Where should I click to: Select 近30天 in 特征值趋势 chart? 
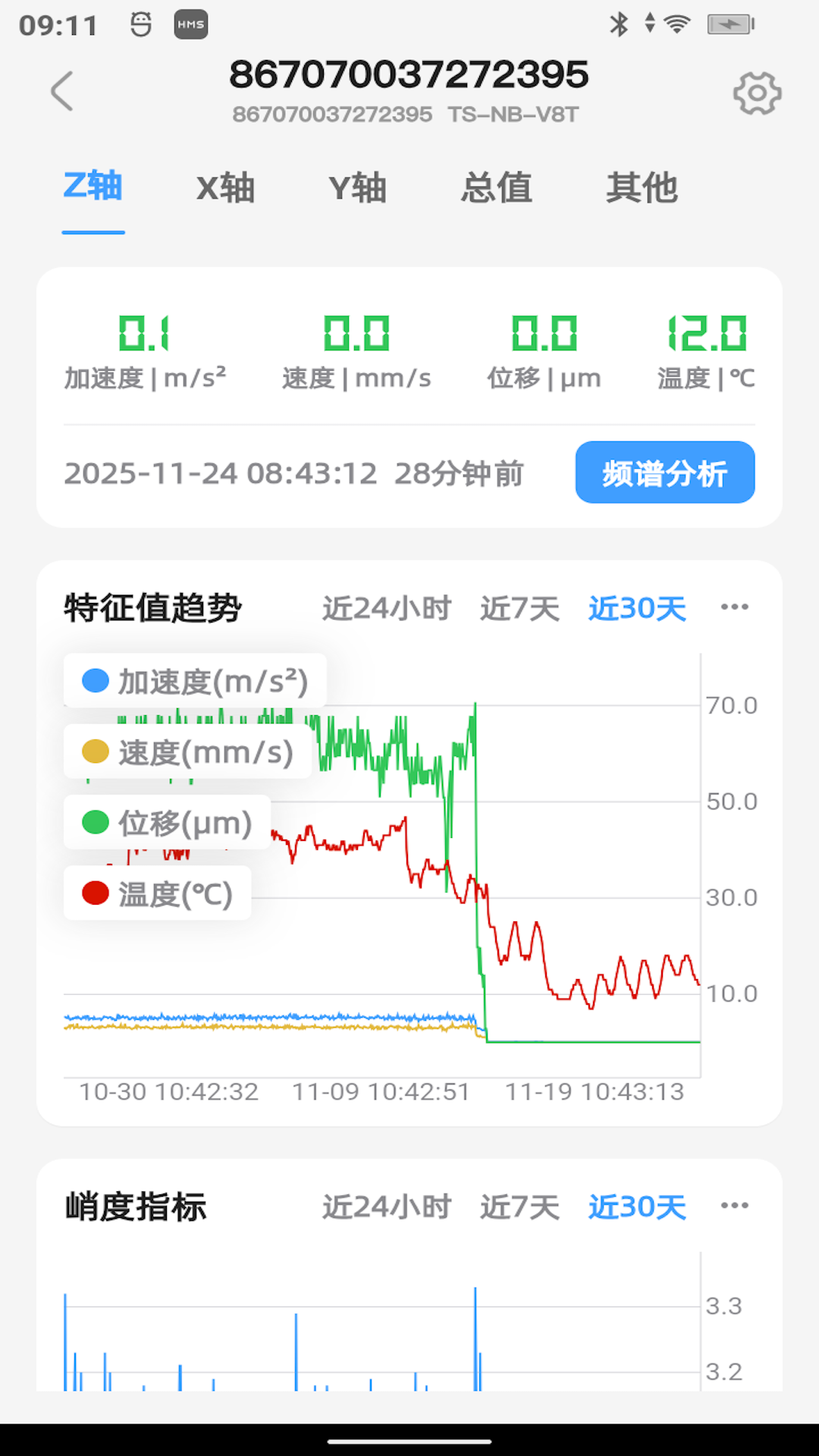[637, 608]
